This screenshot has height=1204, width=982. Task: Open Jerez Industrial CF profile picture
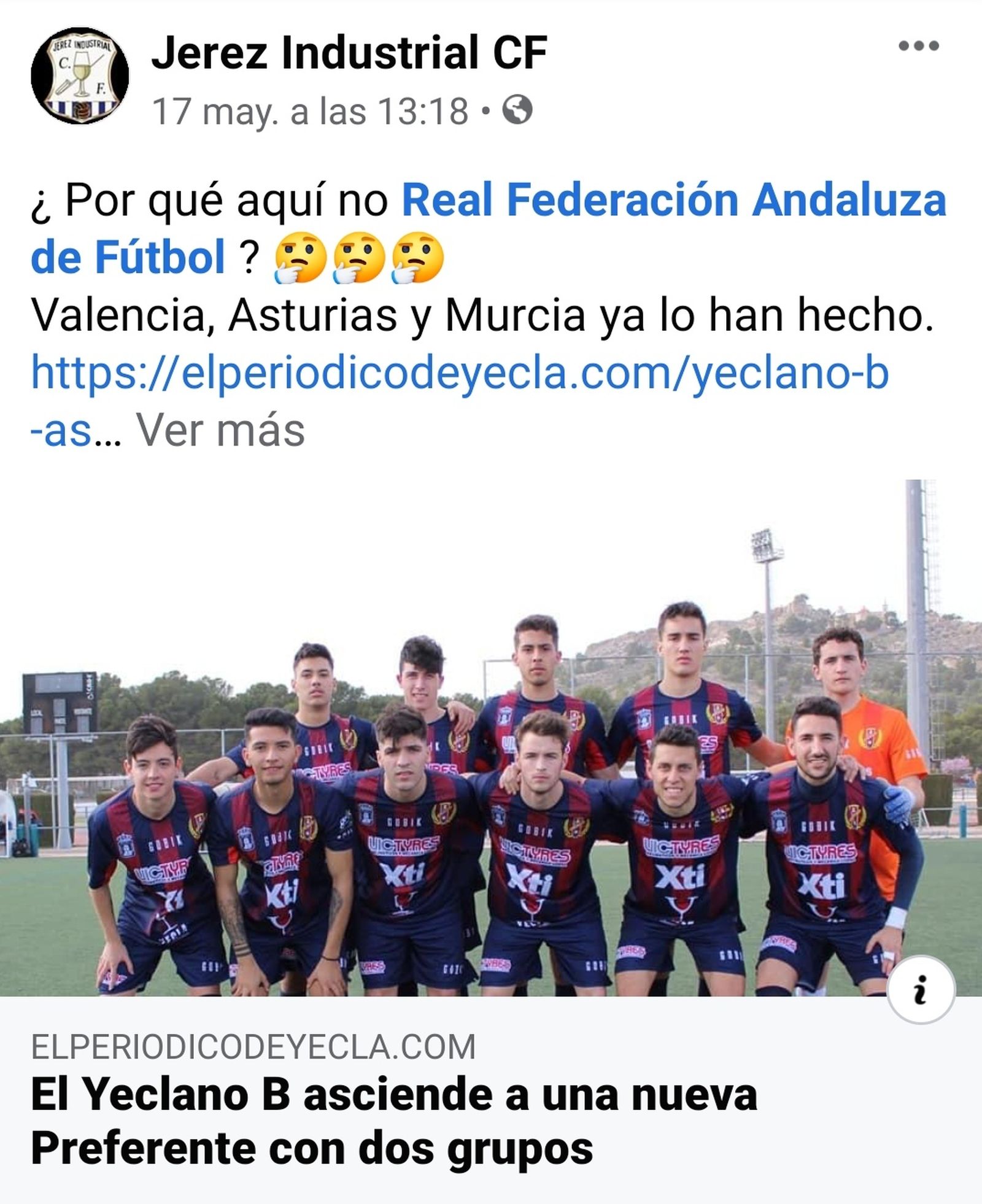point(80,76)
